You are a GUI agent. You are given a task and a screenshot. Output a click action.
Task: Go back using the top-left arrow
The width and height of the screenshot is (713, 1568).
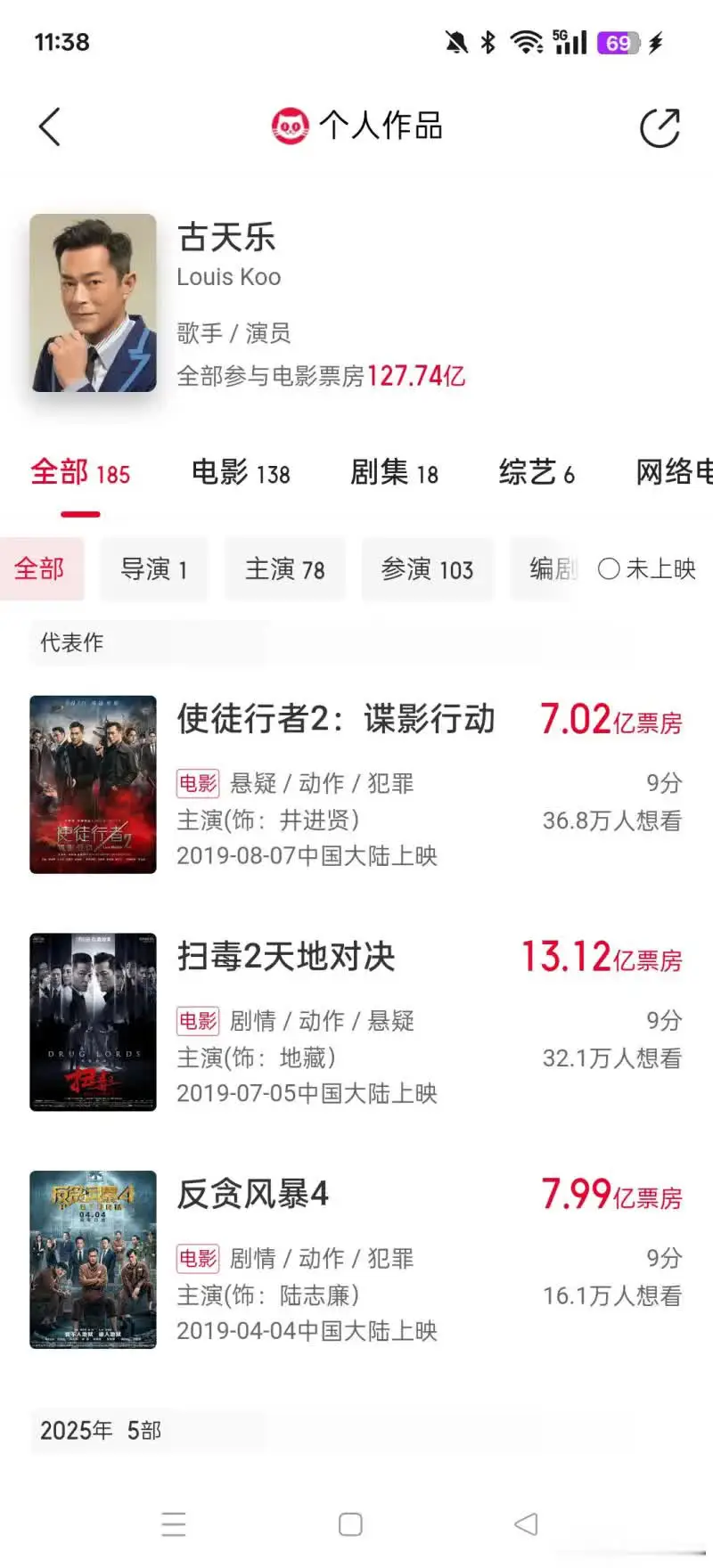(x=50, y=127)
